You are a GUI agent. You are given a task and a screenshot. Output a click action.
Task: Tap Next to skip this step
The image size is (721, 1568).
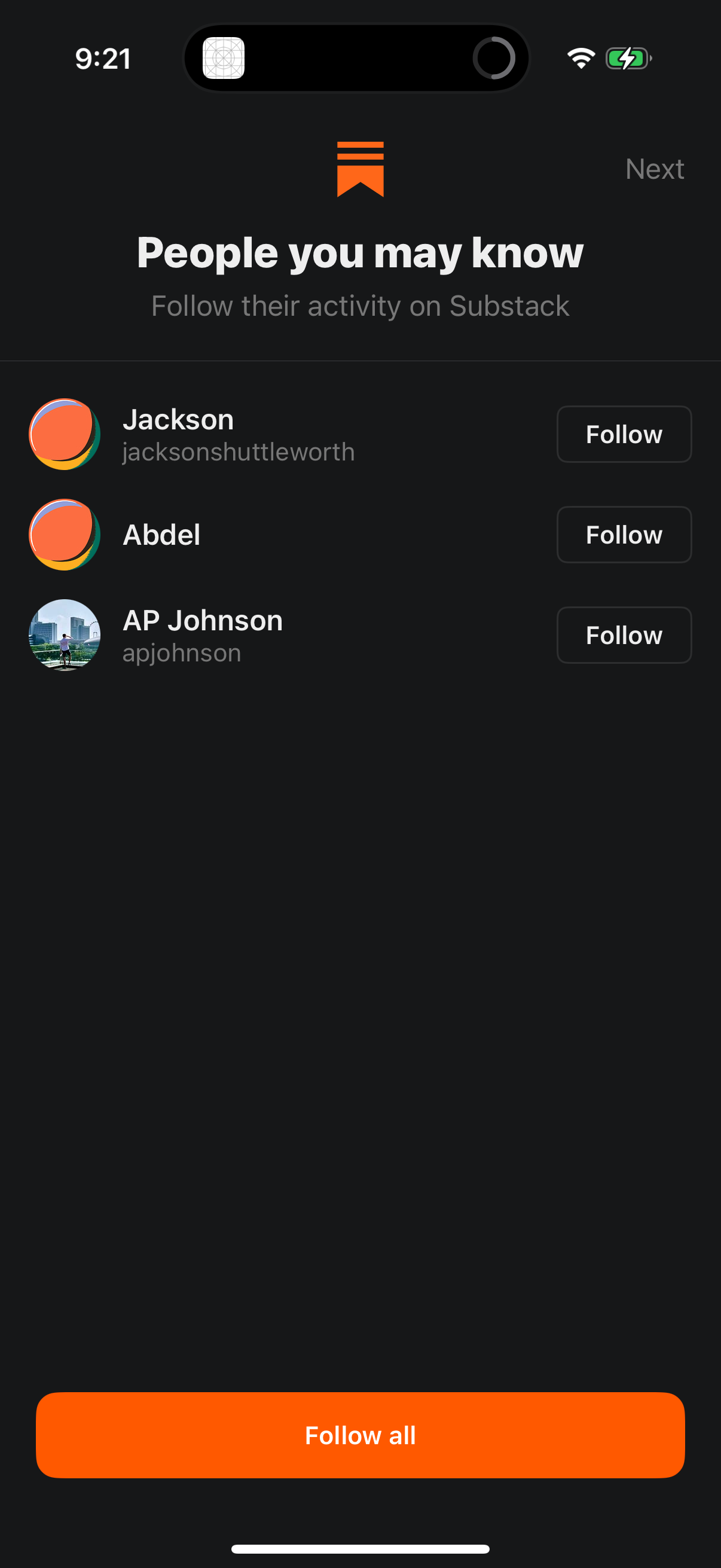[x=653, y=169]
